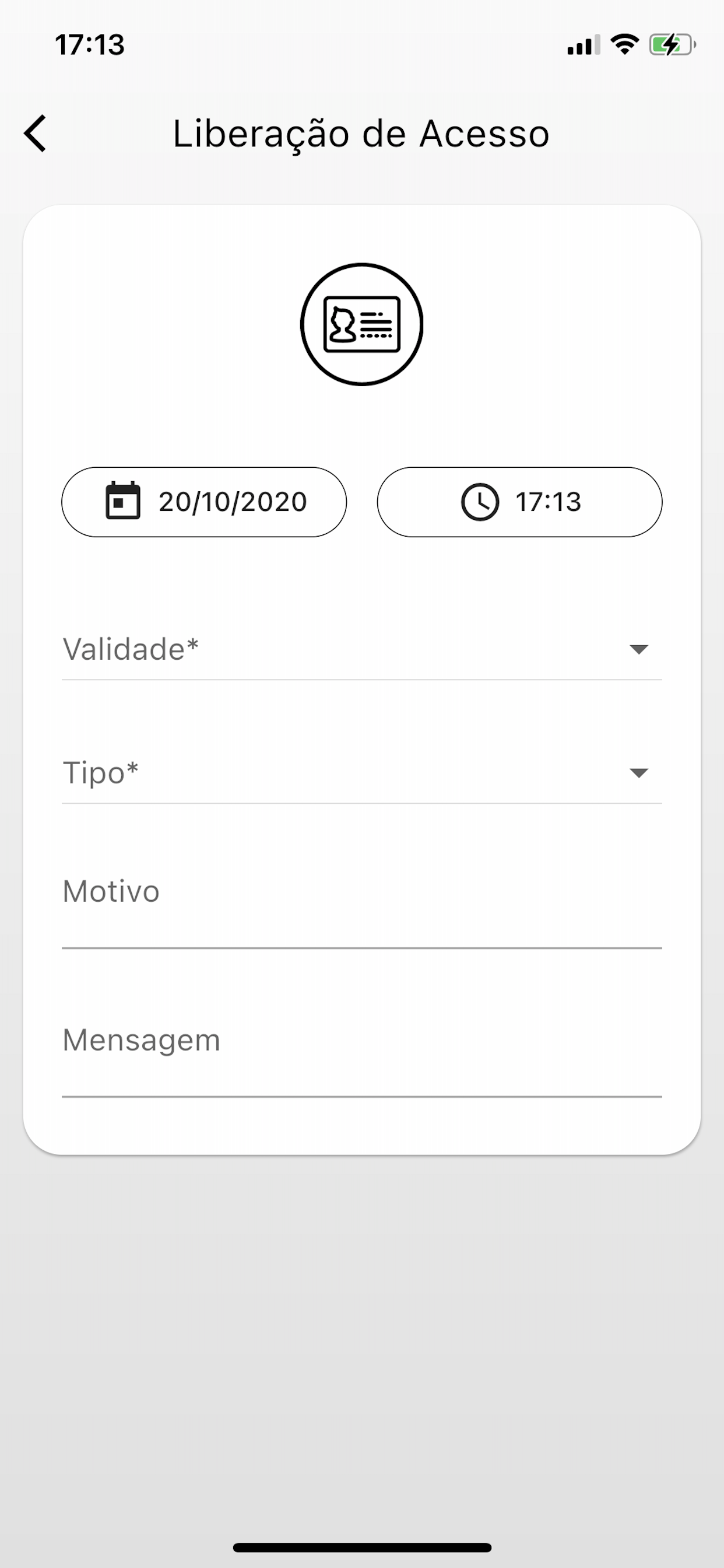Go back using the top-left arrow

coord(36,134)
